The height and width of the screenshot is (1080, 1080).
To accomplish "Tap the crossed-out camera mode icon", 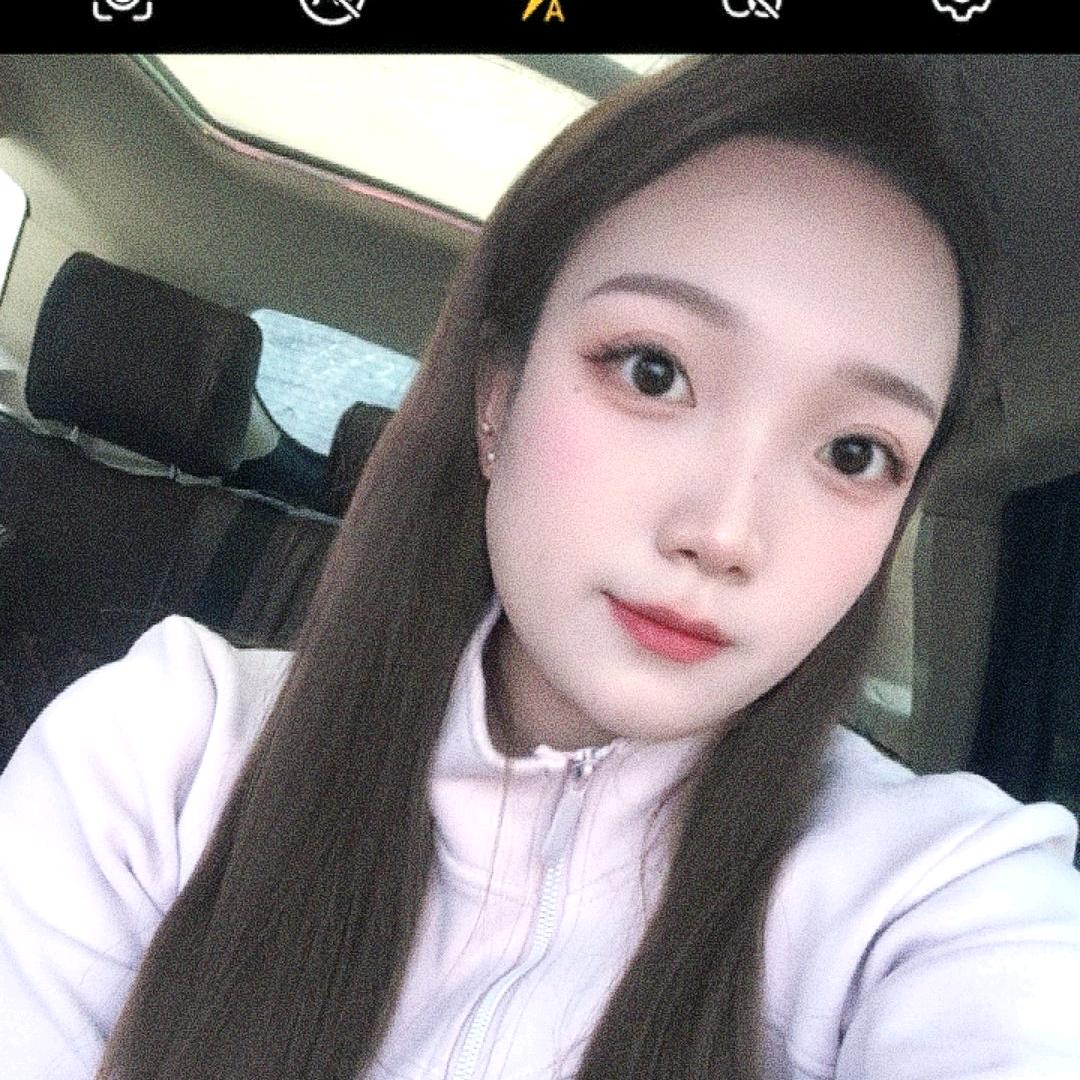I will point(752,8).
